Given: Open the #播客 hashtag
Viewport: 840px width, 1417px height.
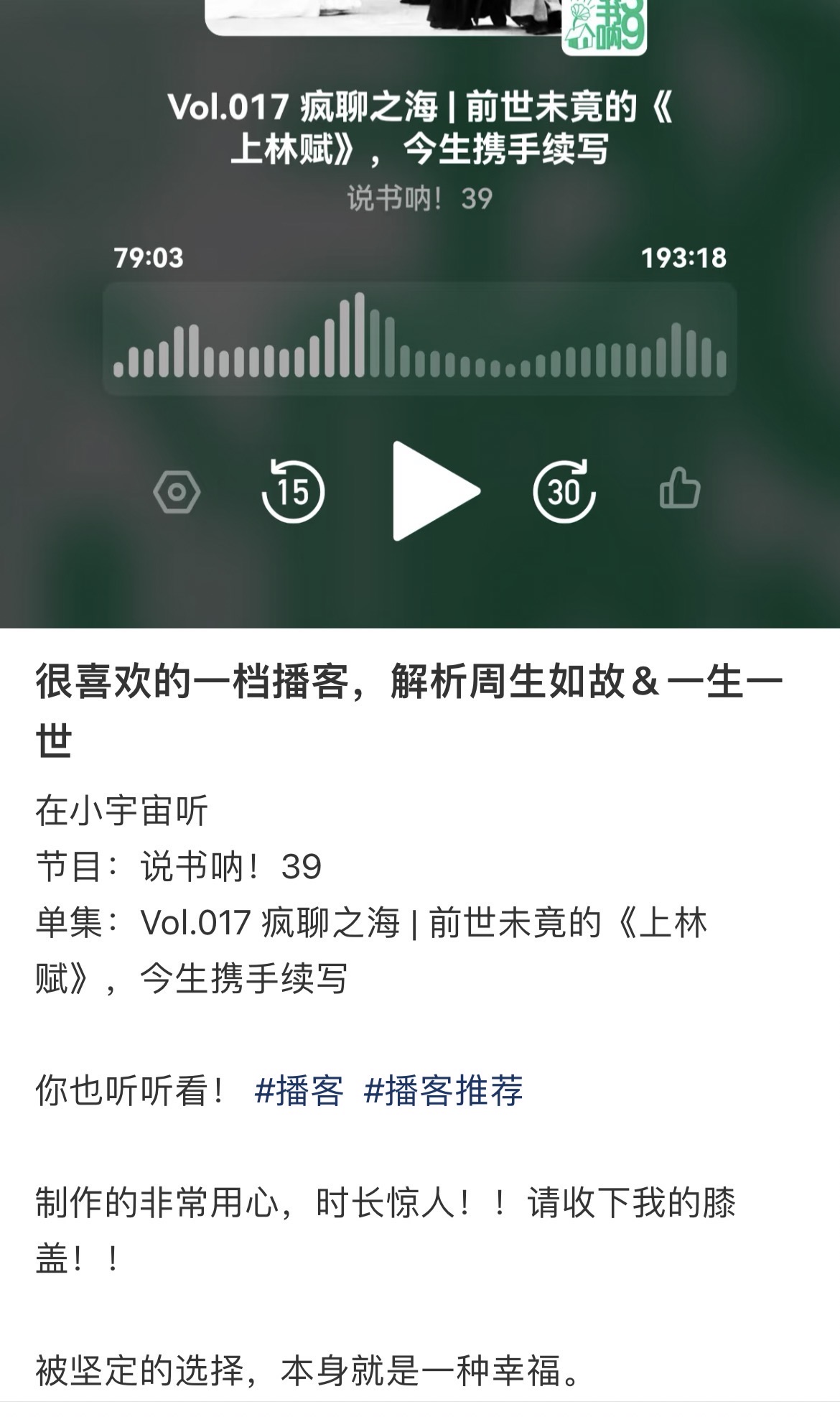Looking at the screenshot, I should point(299,1091).
